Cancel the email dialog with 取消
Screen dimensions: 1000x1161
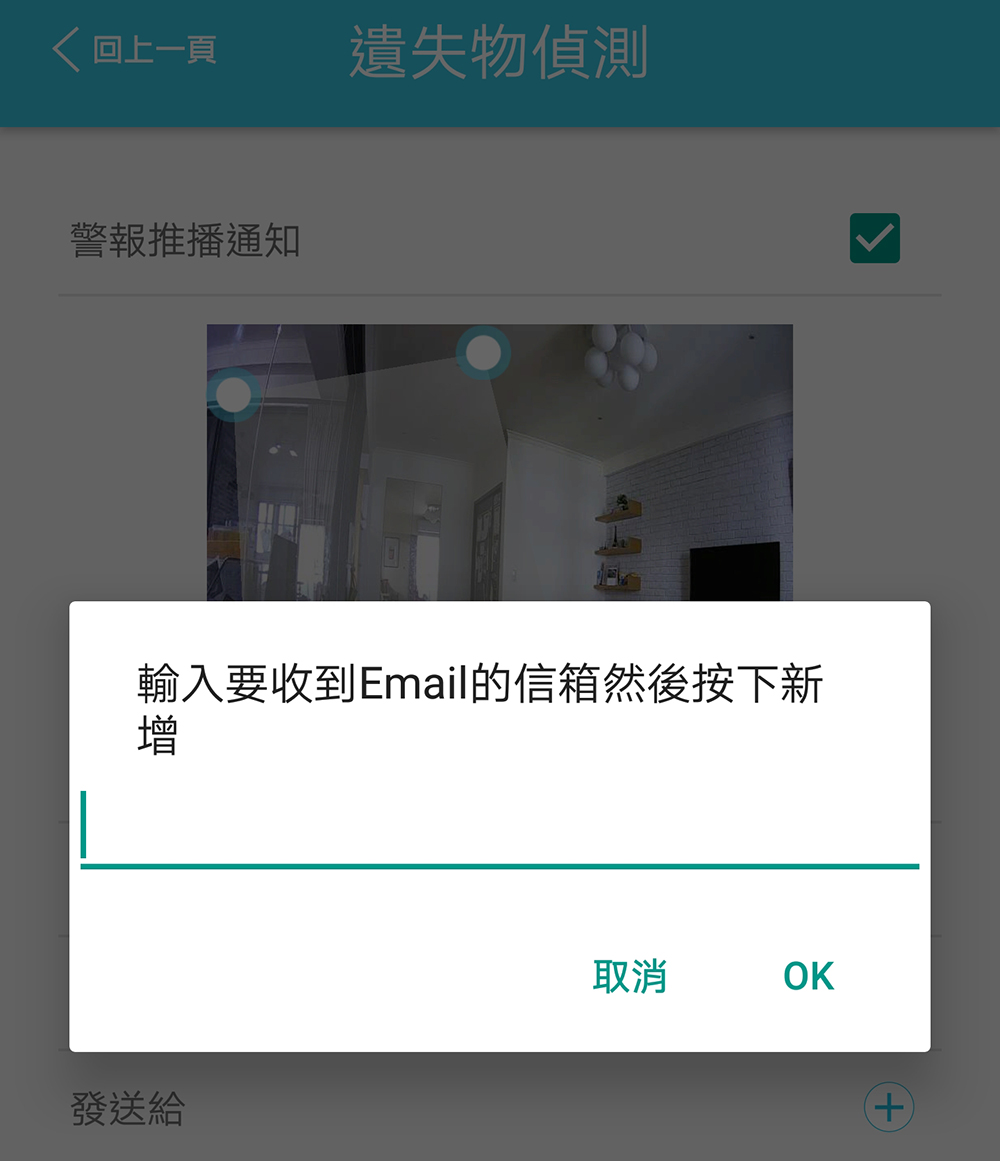630,976
